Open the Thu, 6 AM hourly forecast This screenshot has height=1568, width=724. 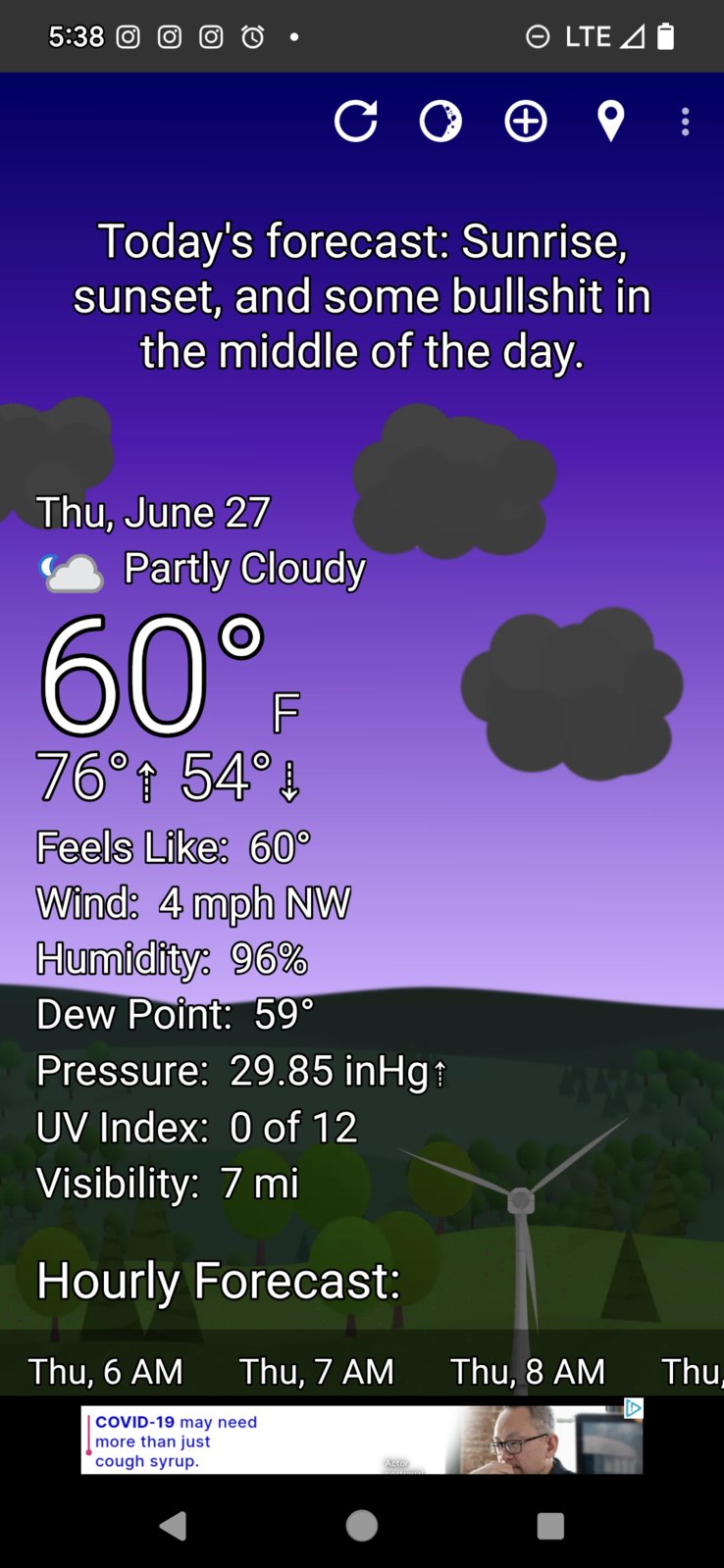(106, 1371)
